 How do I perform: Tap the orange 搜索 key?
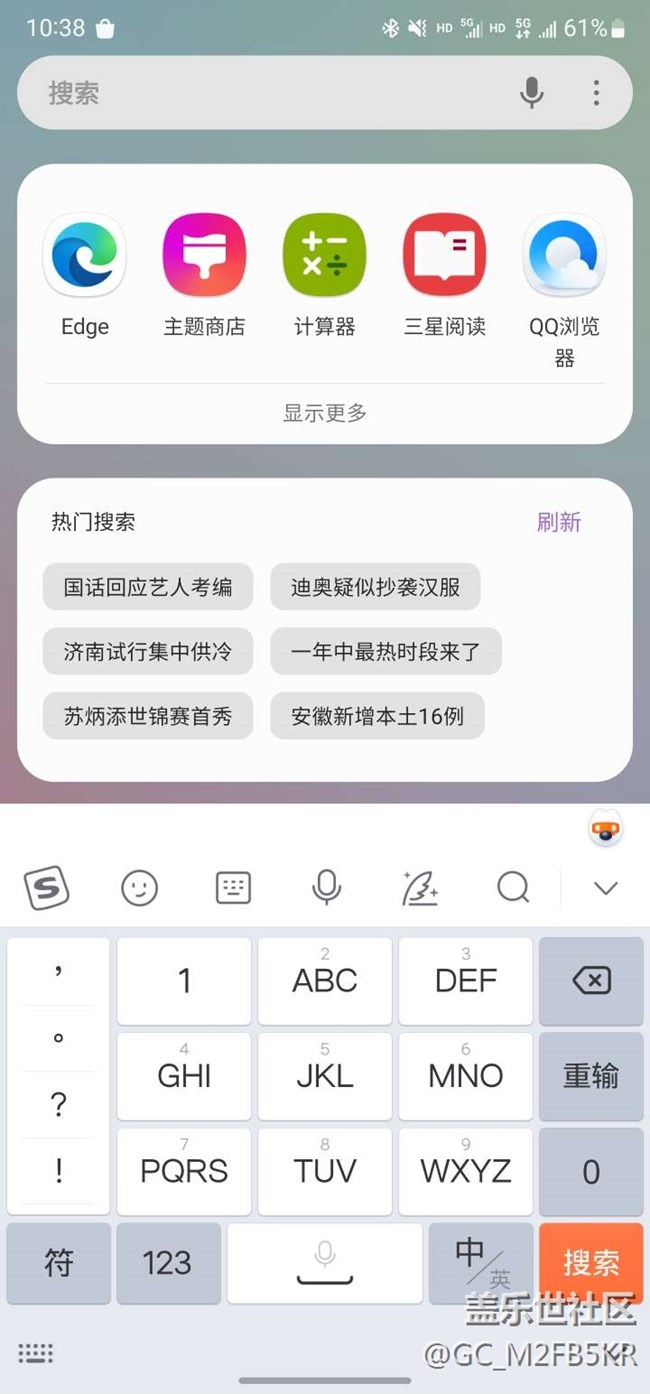coord(591,1263)
